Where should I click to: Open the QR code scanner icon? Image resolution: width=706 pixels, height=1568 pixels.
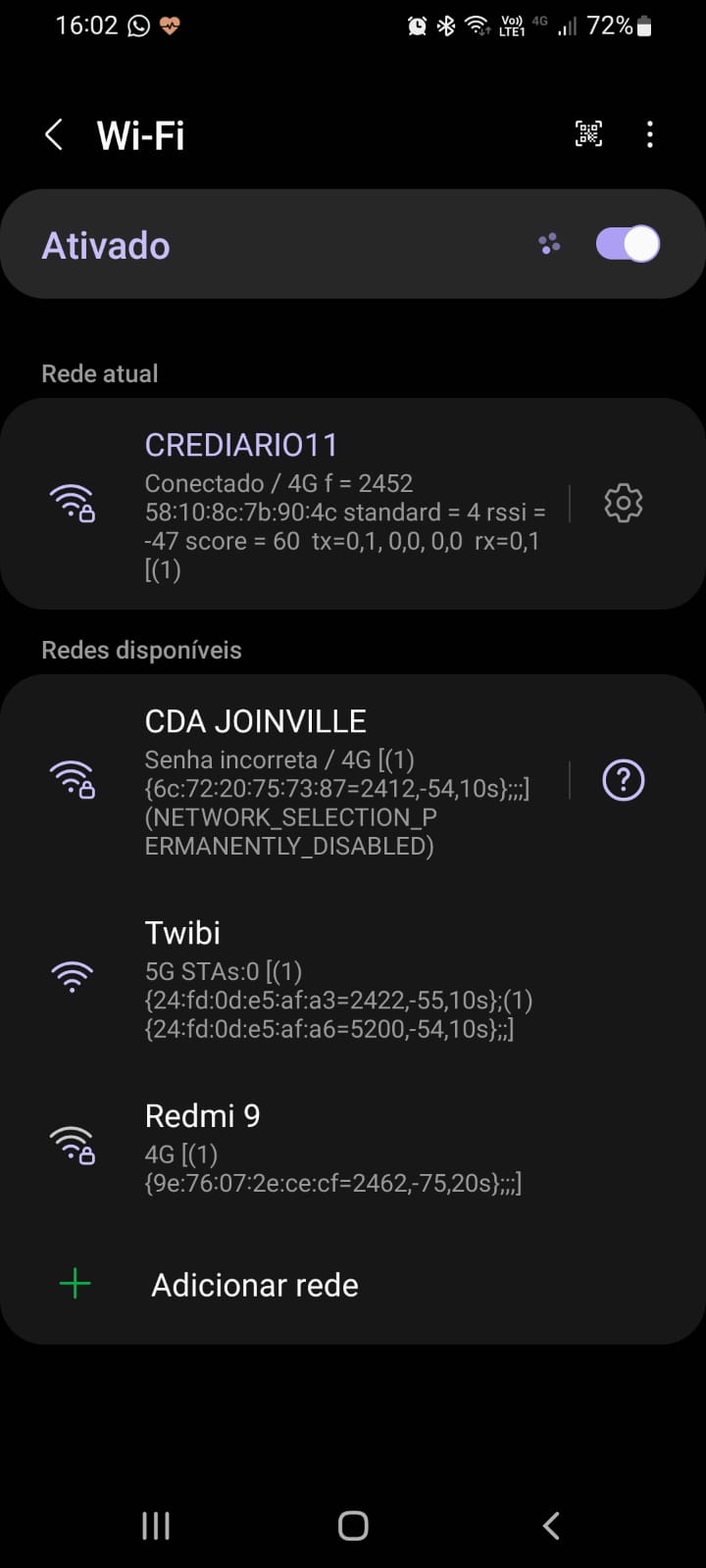[588, 134]
